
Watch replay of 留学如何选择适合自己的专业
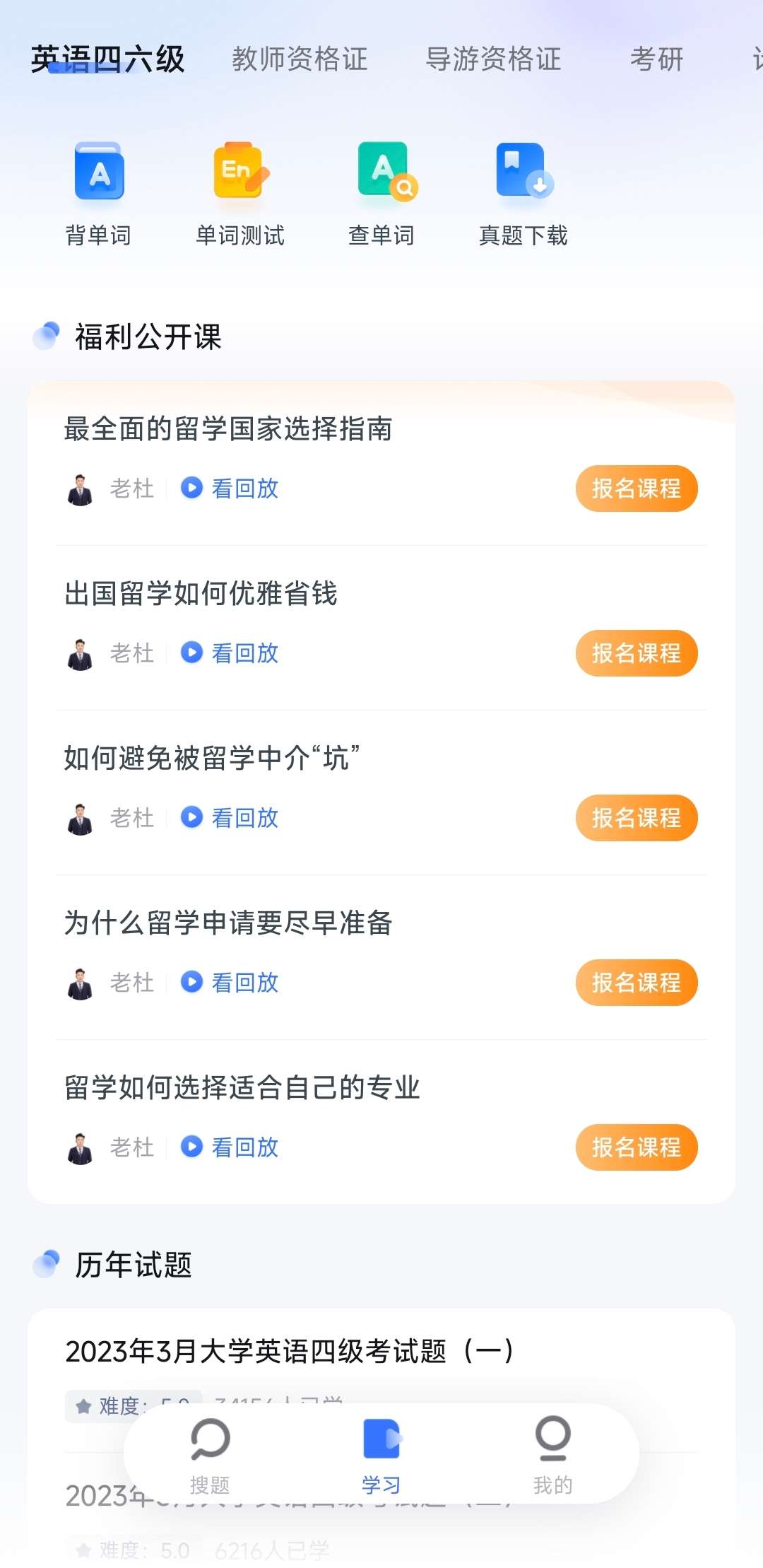(230, 1147)
